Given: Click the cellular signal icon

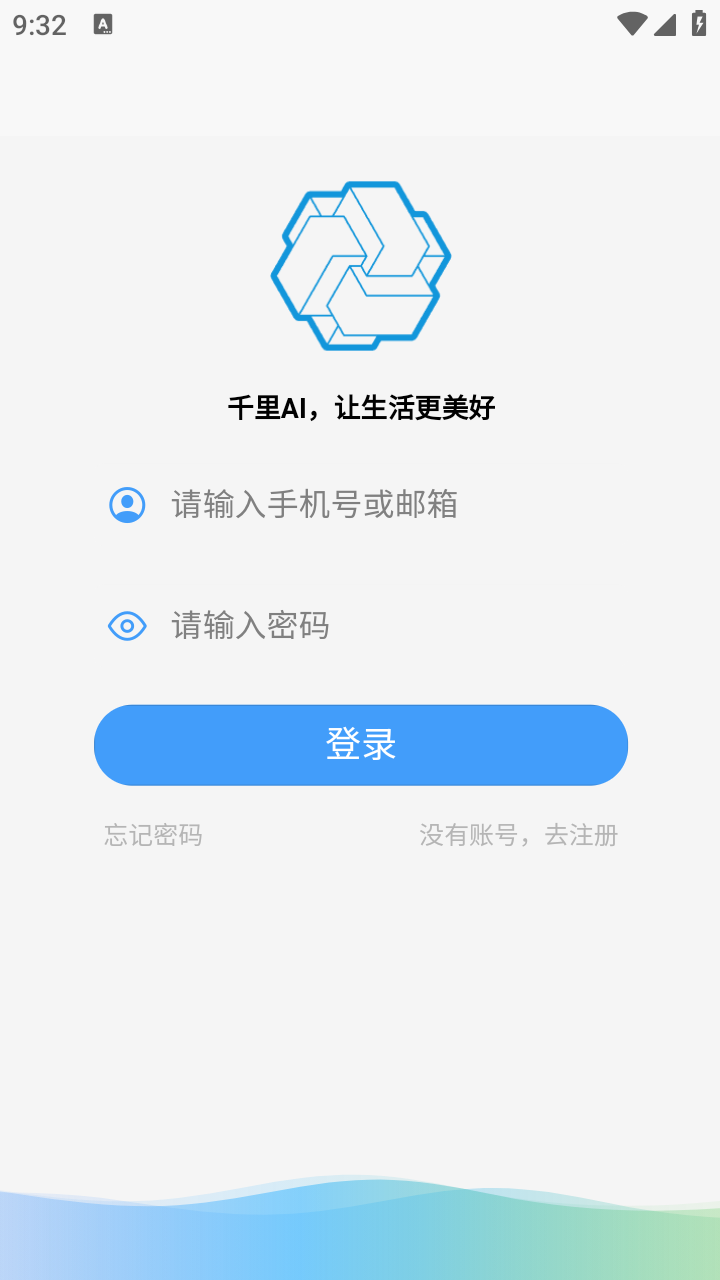Looking at the screenshot, I should tap(664, 25).
